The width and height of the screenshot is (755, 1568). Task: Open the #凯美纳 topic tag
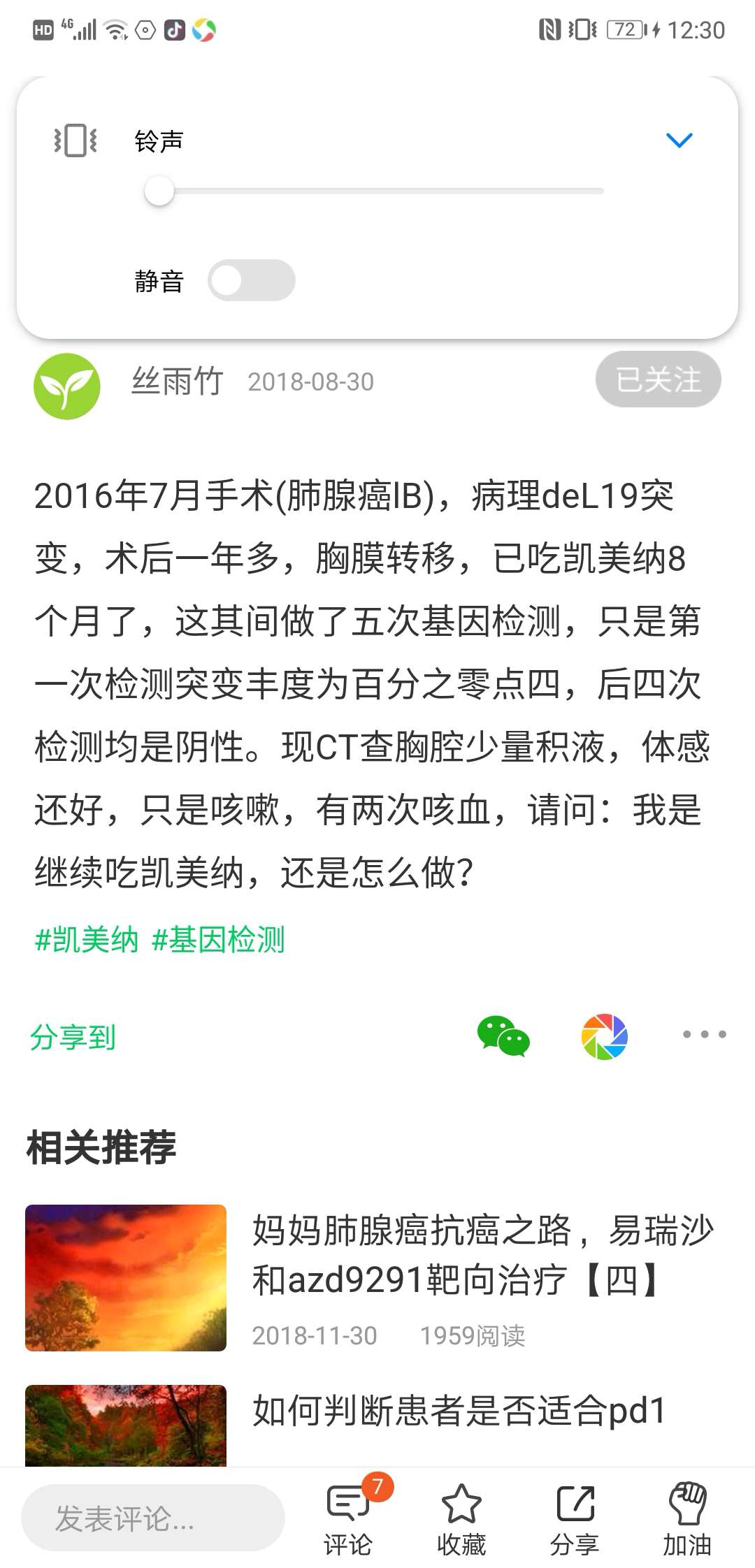87,941
